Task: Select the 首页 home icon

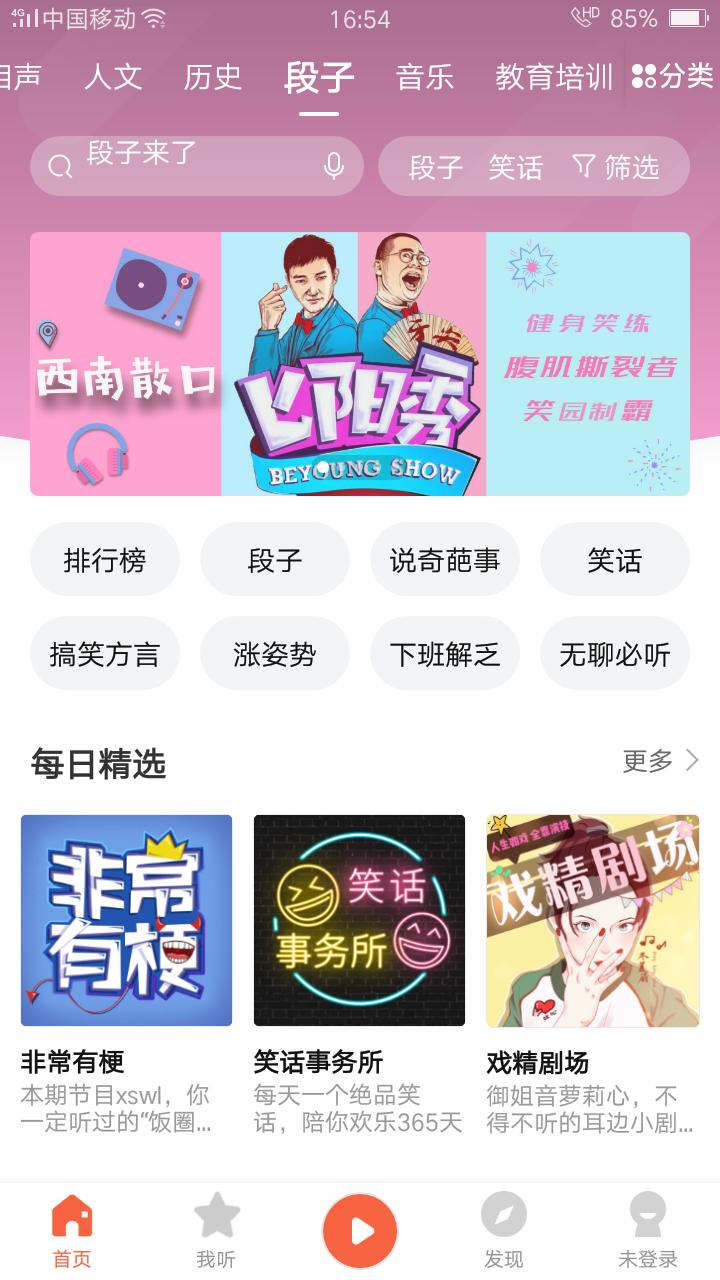Action: point(70,1215)
